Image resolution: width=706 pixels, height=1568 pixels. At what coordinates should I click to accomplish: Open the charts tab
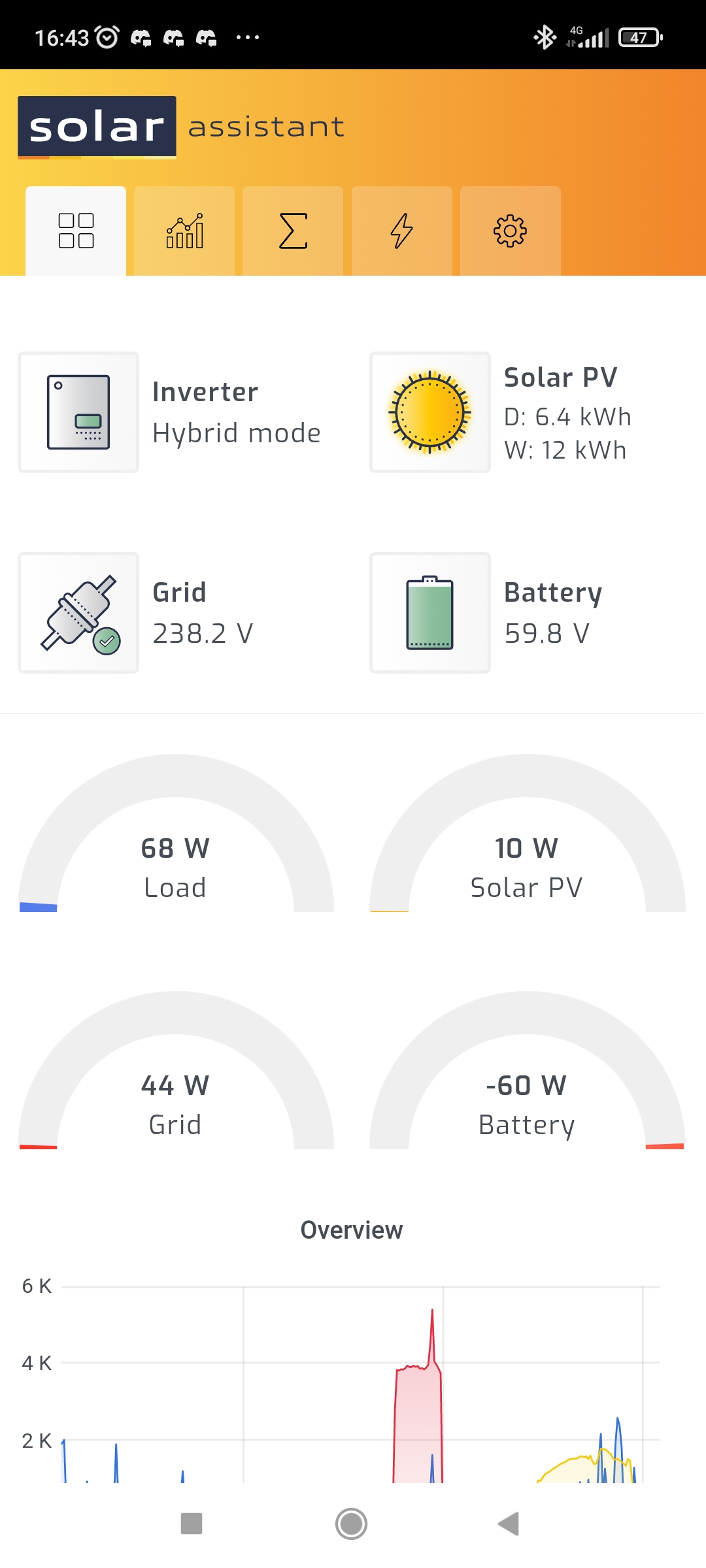(184, 231)
